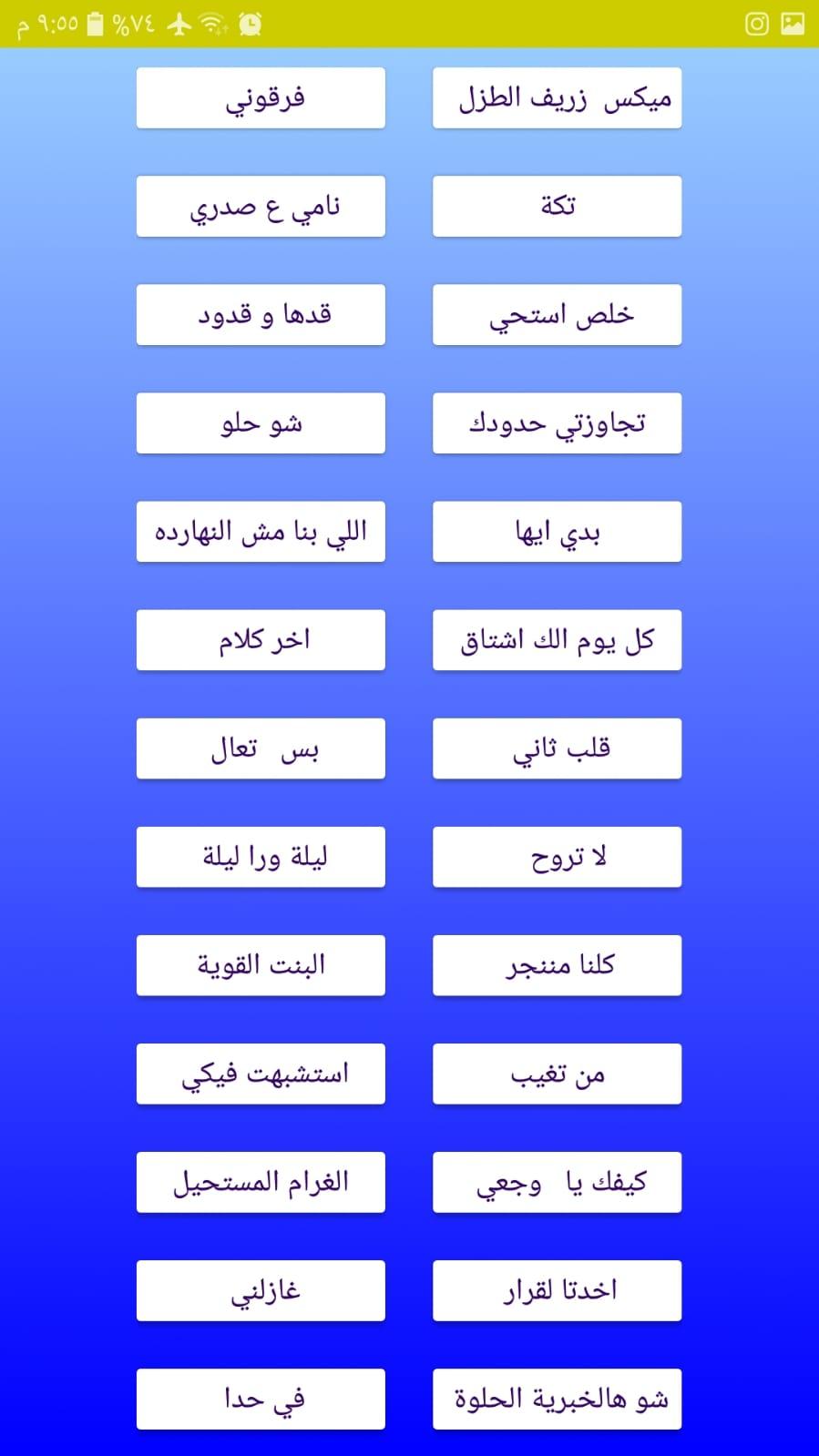Screen dimensions: 819x1456
Task: Tap the نامي ع صدري button
Action: coord(261,206)
